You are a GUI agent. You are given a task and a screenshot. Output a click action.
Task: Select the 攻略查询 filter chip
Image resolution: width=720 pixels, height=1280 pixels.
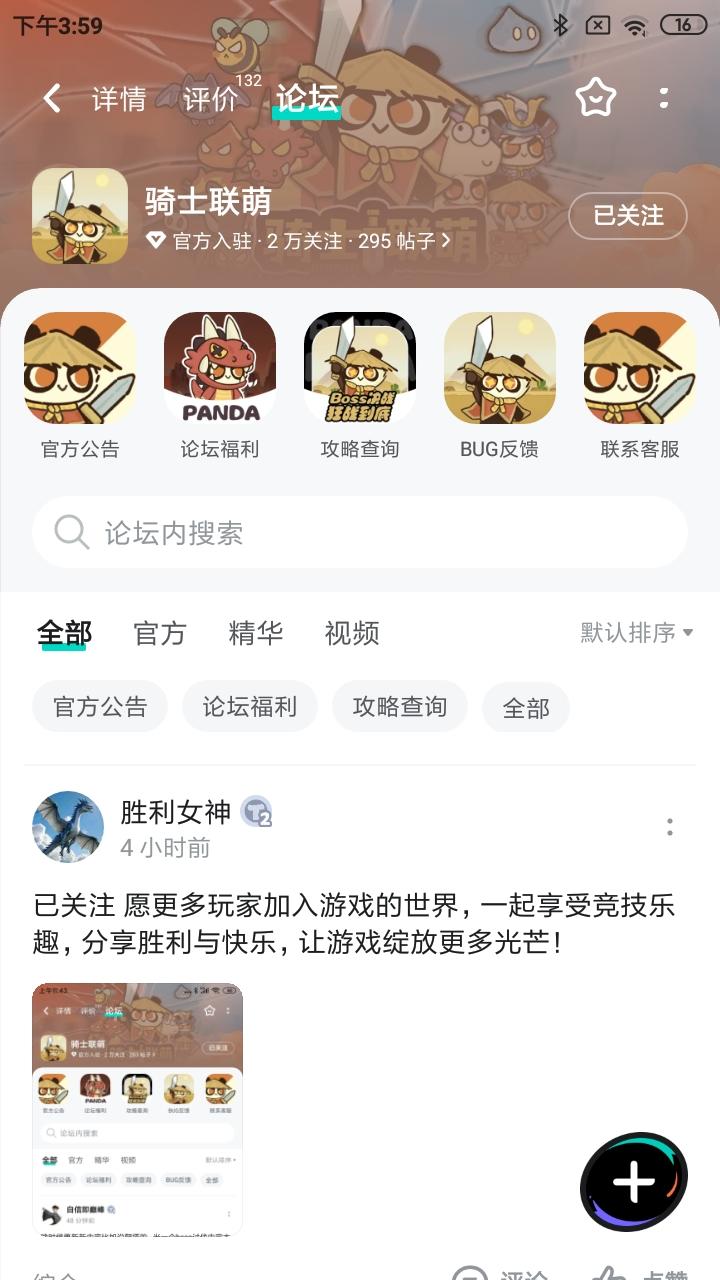coord(398,706)
